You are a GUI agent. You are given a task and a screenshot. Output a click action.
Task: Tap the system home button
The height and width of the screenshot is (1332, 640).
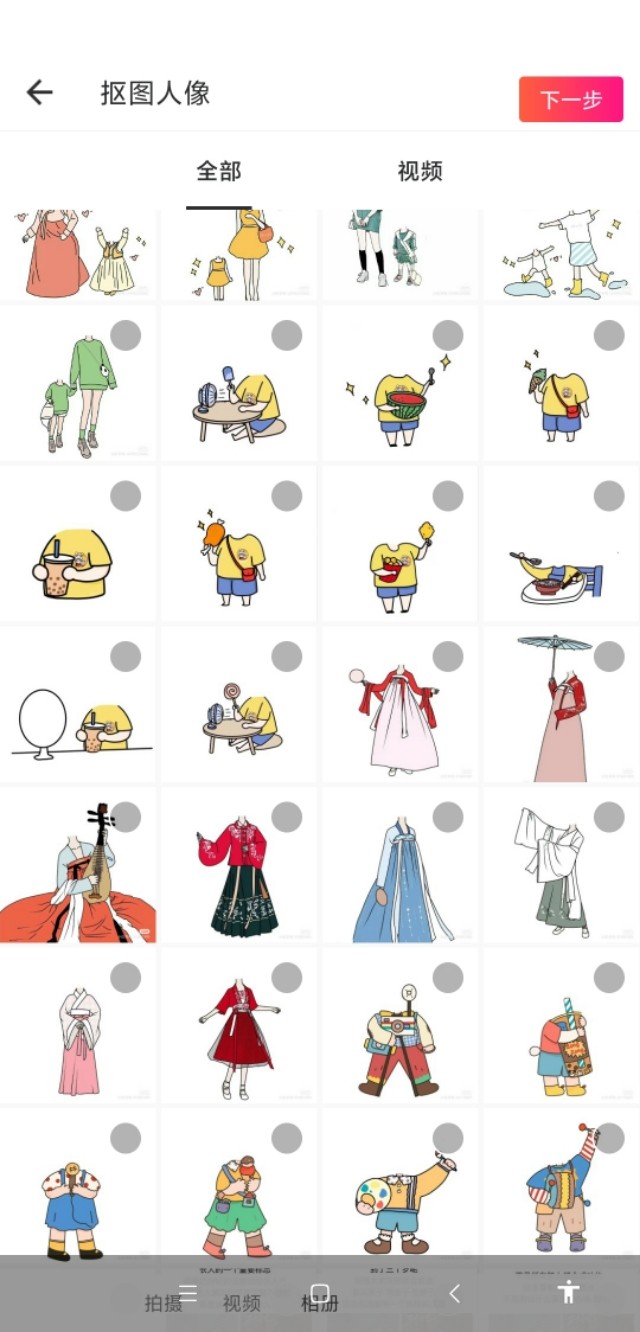[320, 1293]
